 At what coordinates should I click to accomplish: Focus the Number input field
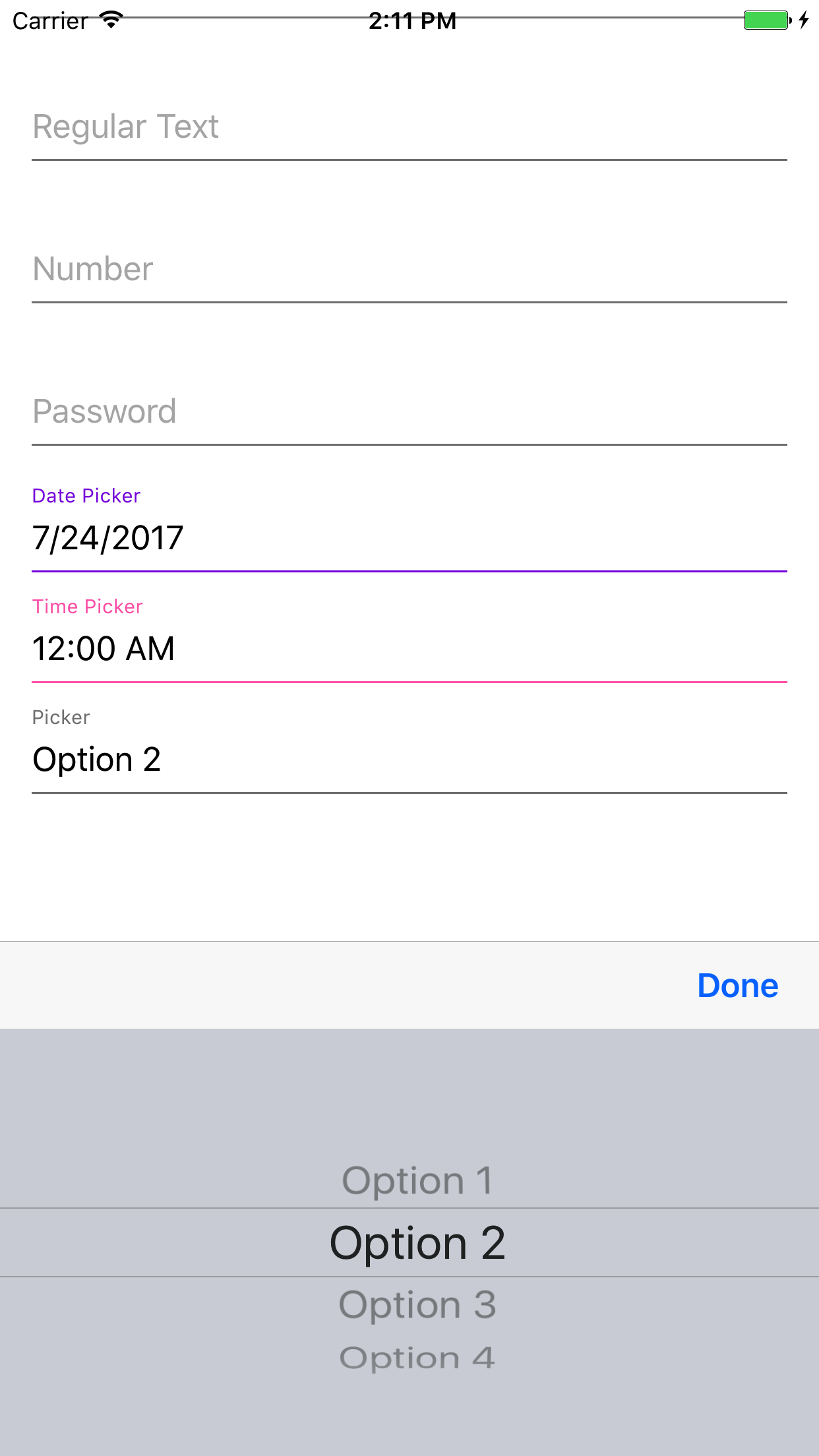pos(409,269)
